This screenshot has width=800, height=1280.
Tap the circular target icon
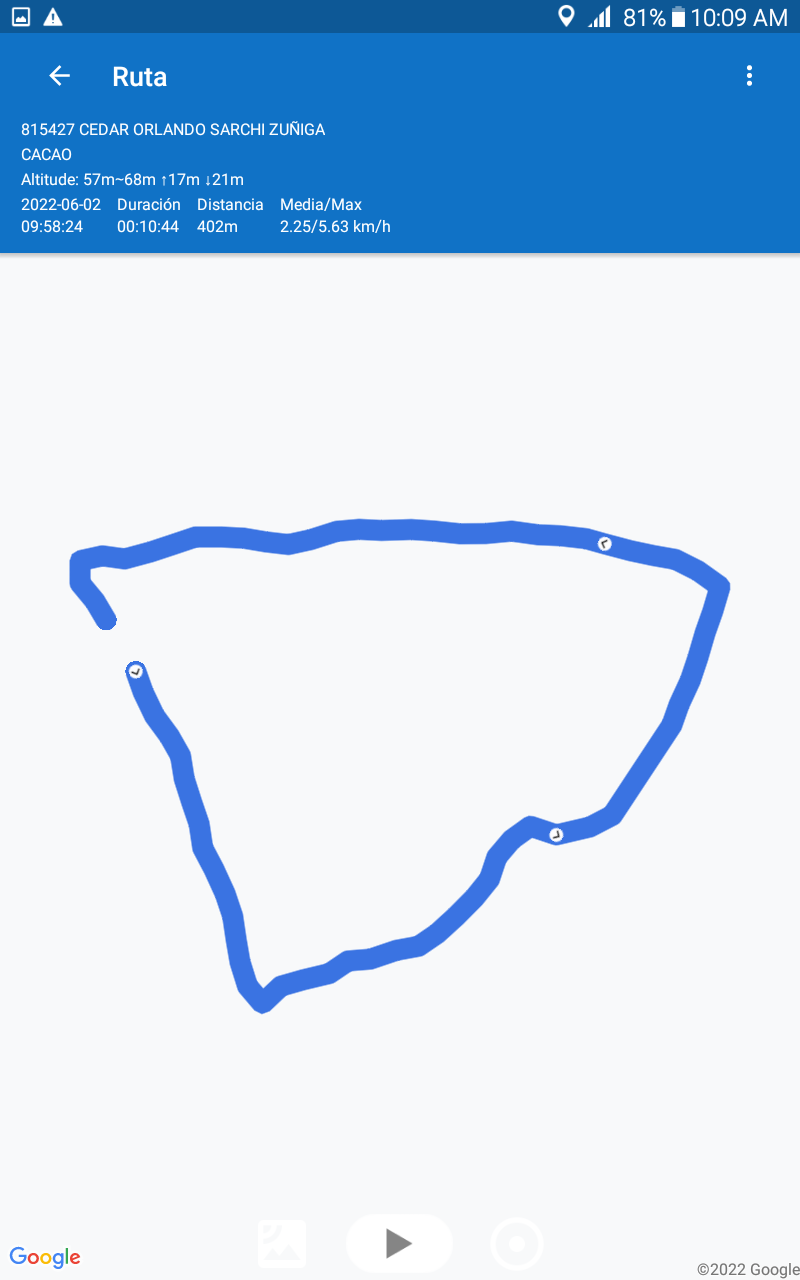tap(517, 1244)
